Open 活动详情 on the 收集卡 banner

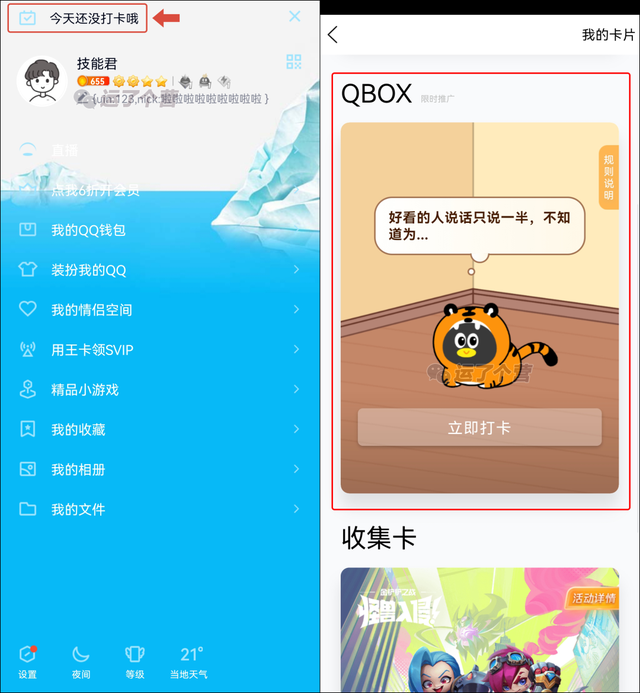point(594,598)
